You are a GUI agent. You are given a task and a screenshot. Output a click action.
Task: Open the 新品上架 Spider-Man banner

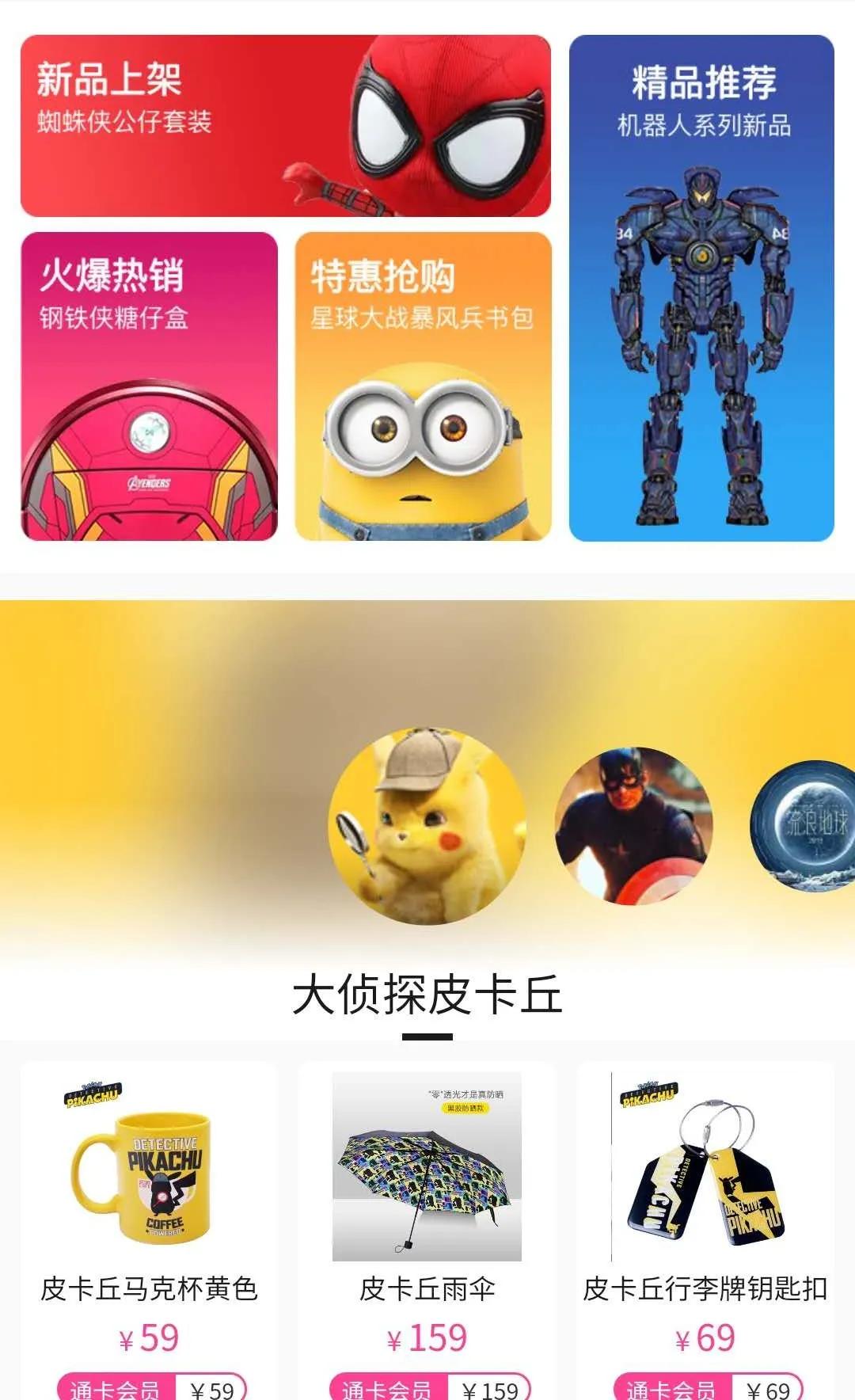pyautogui.click(x=285, y=126)
